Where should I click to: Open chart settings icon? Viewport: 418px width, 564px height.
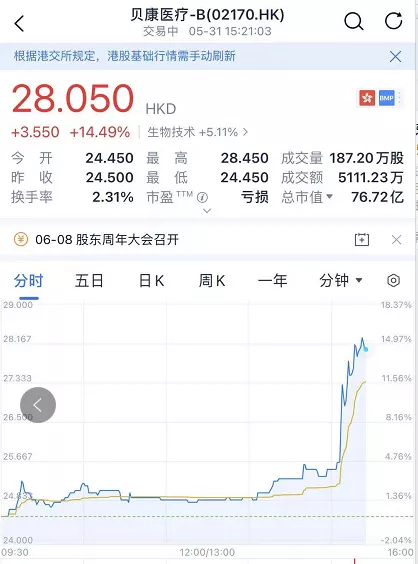(394, 281)
